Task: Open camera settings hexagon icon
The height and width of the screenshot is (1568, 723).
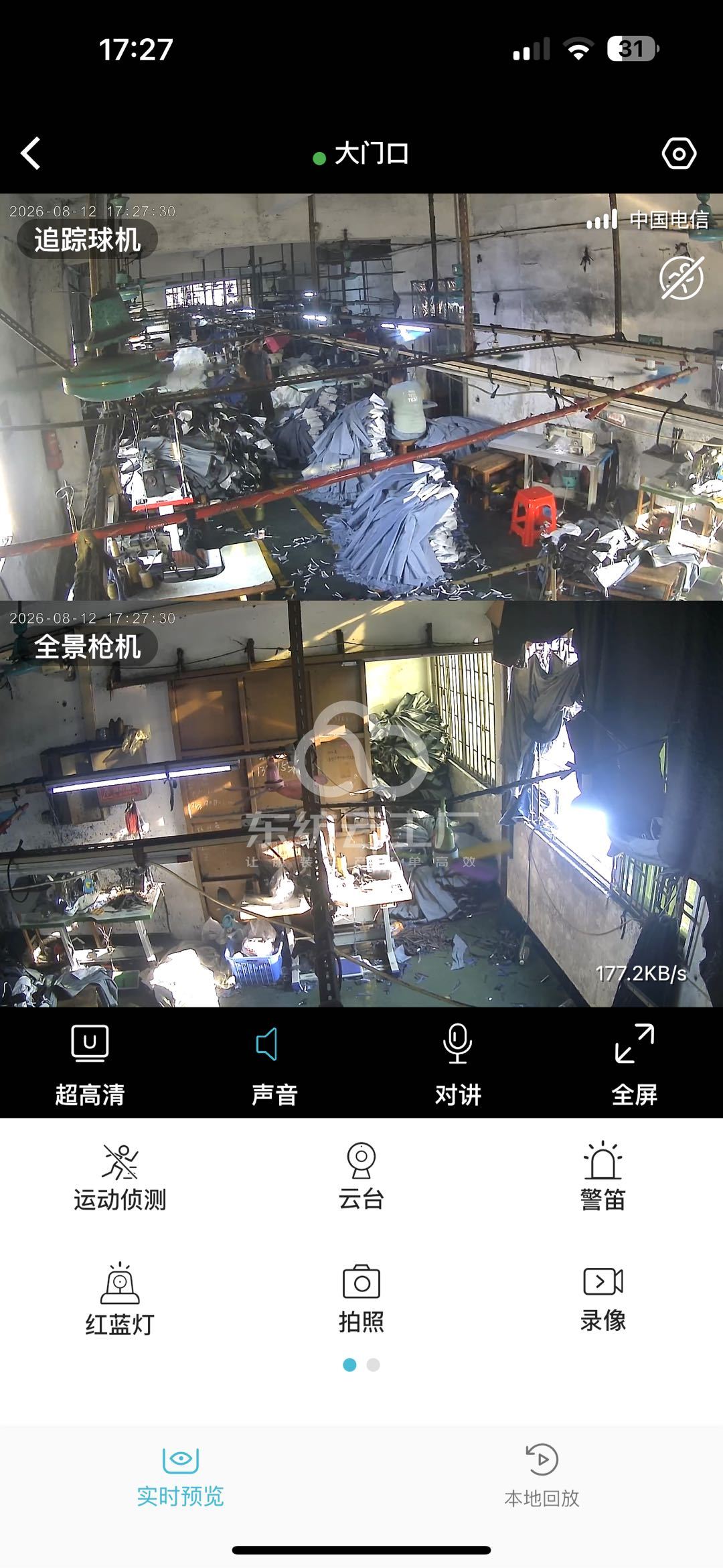Action: tap(679, 153)
